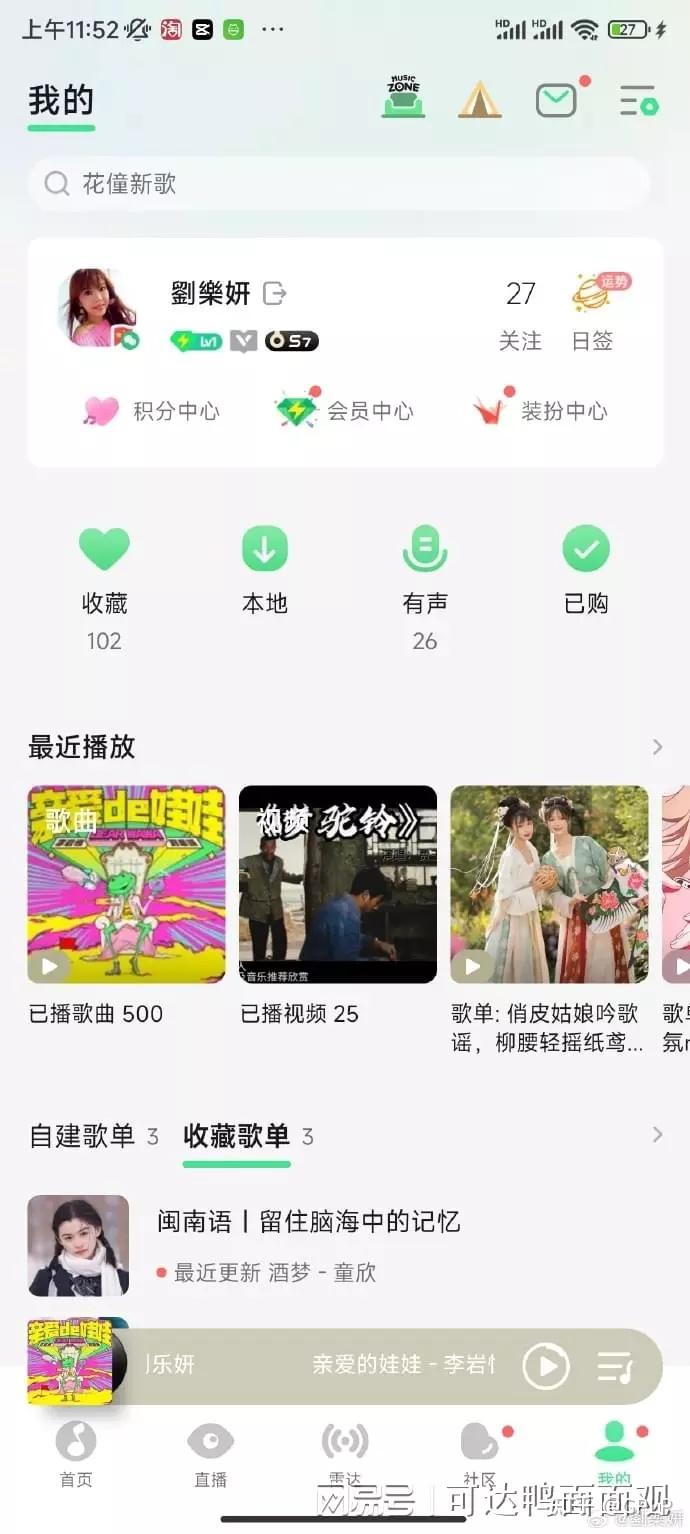Open 会员中心 member center
The width and height of the screenshot is (690, 1534).
tap(345, 411)
